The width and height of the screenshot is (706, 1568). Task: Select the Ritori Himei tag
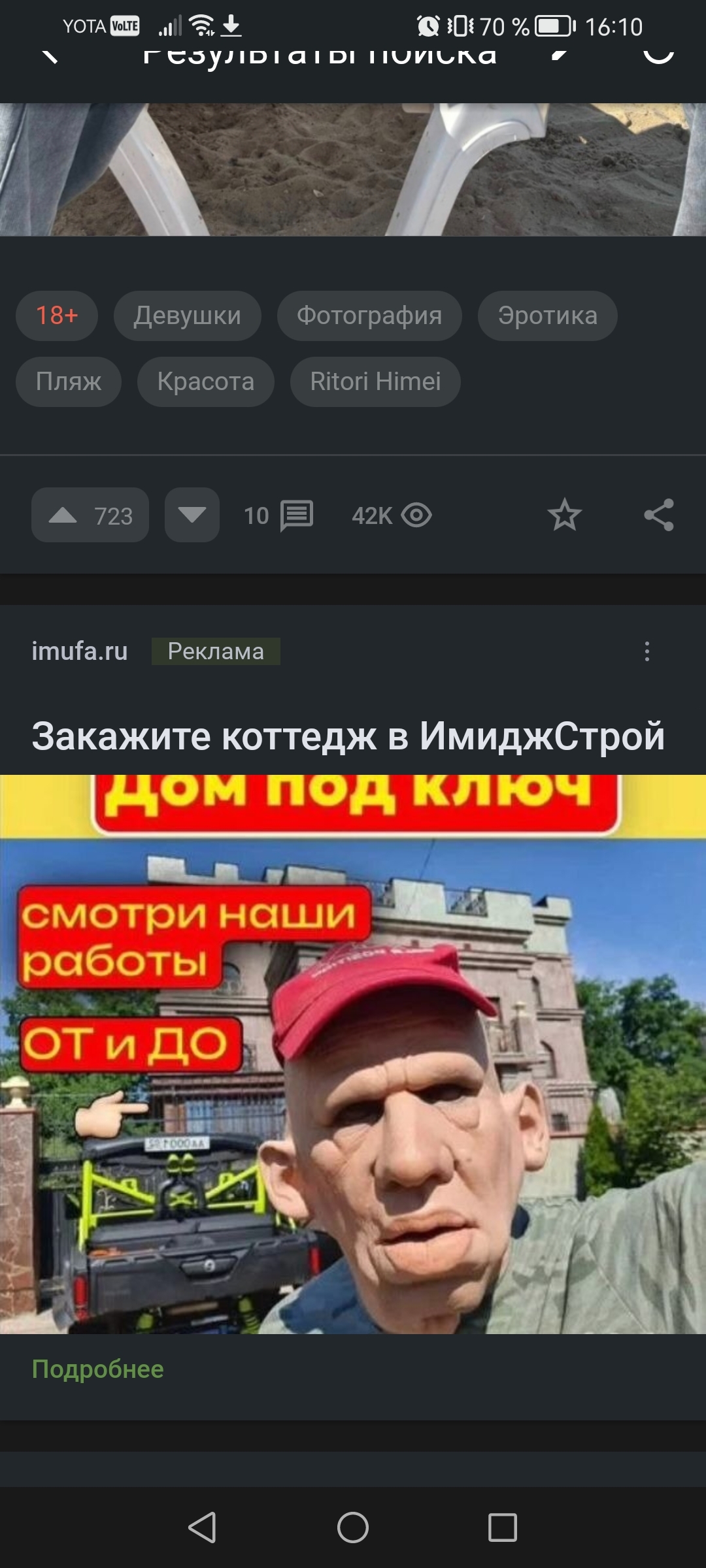[375, 382]
